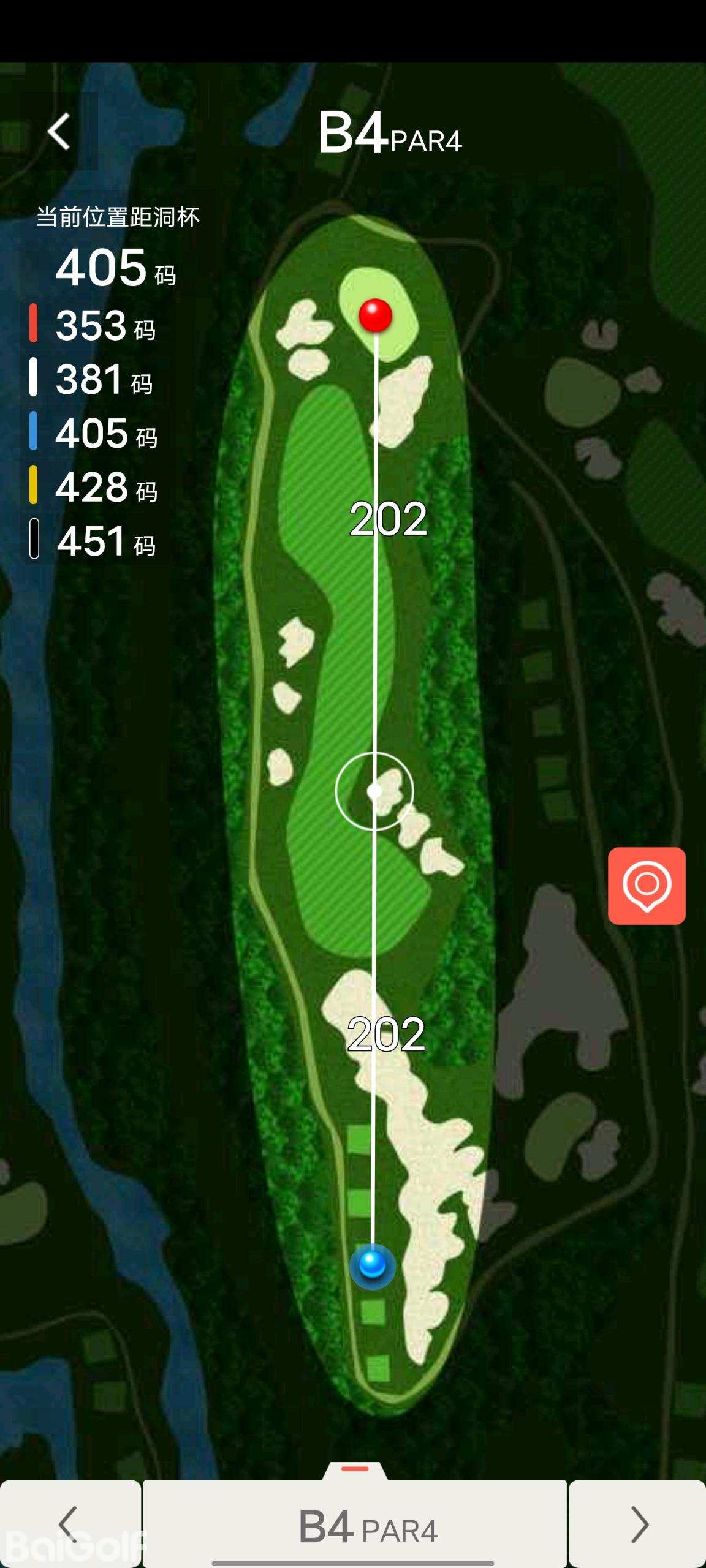Image resolution: width=706 pixels, height=1568 pixels.
Task: Open the B4 PAR4 hole selector
Action: click(x=355, y=1525)
